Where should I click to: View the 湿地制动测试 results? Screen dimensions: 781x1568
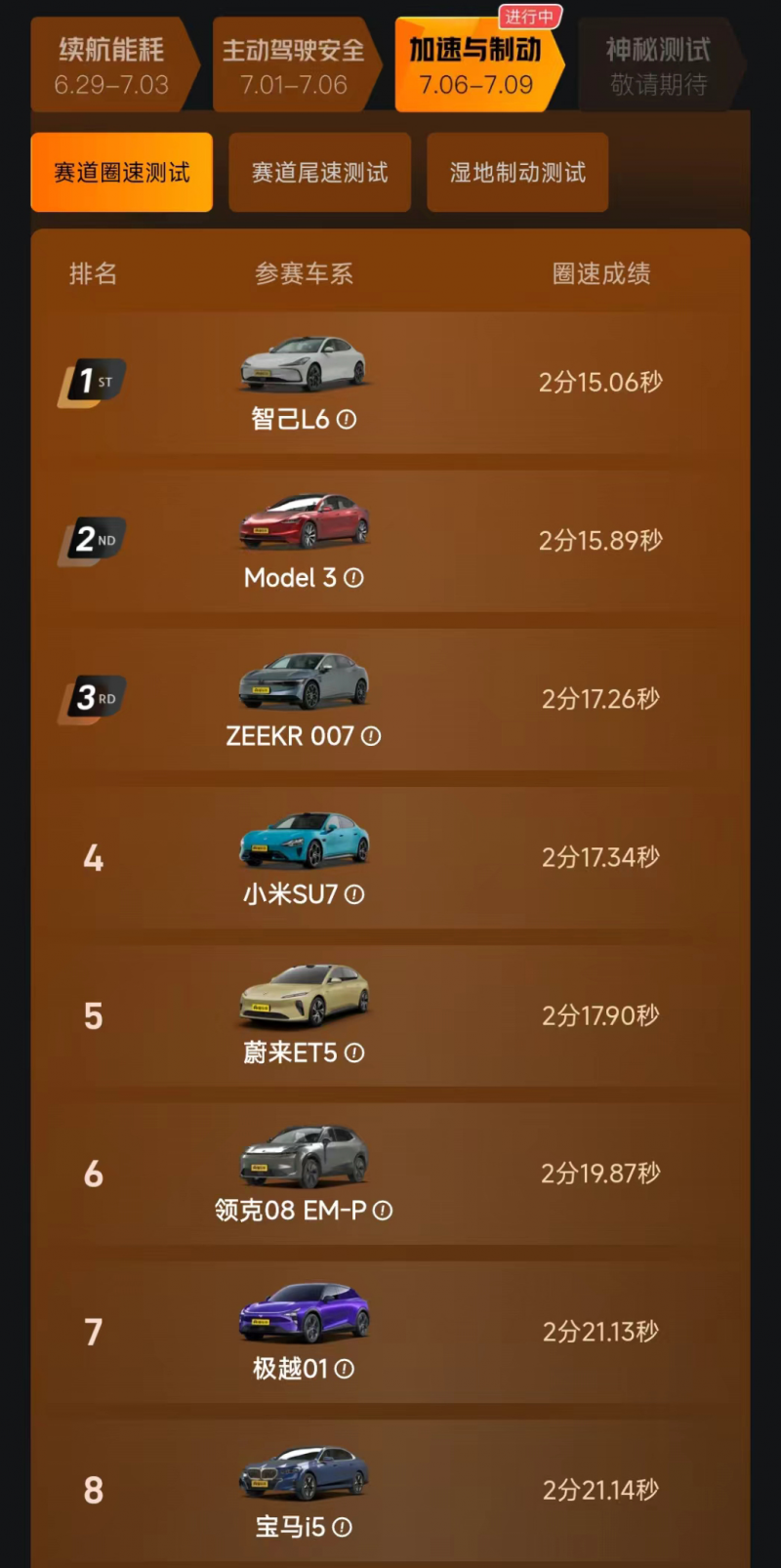tap(517, 173)
